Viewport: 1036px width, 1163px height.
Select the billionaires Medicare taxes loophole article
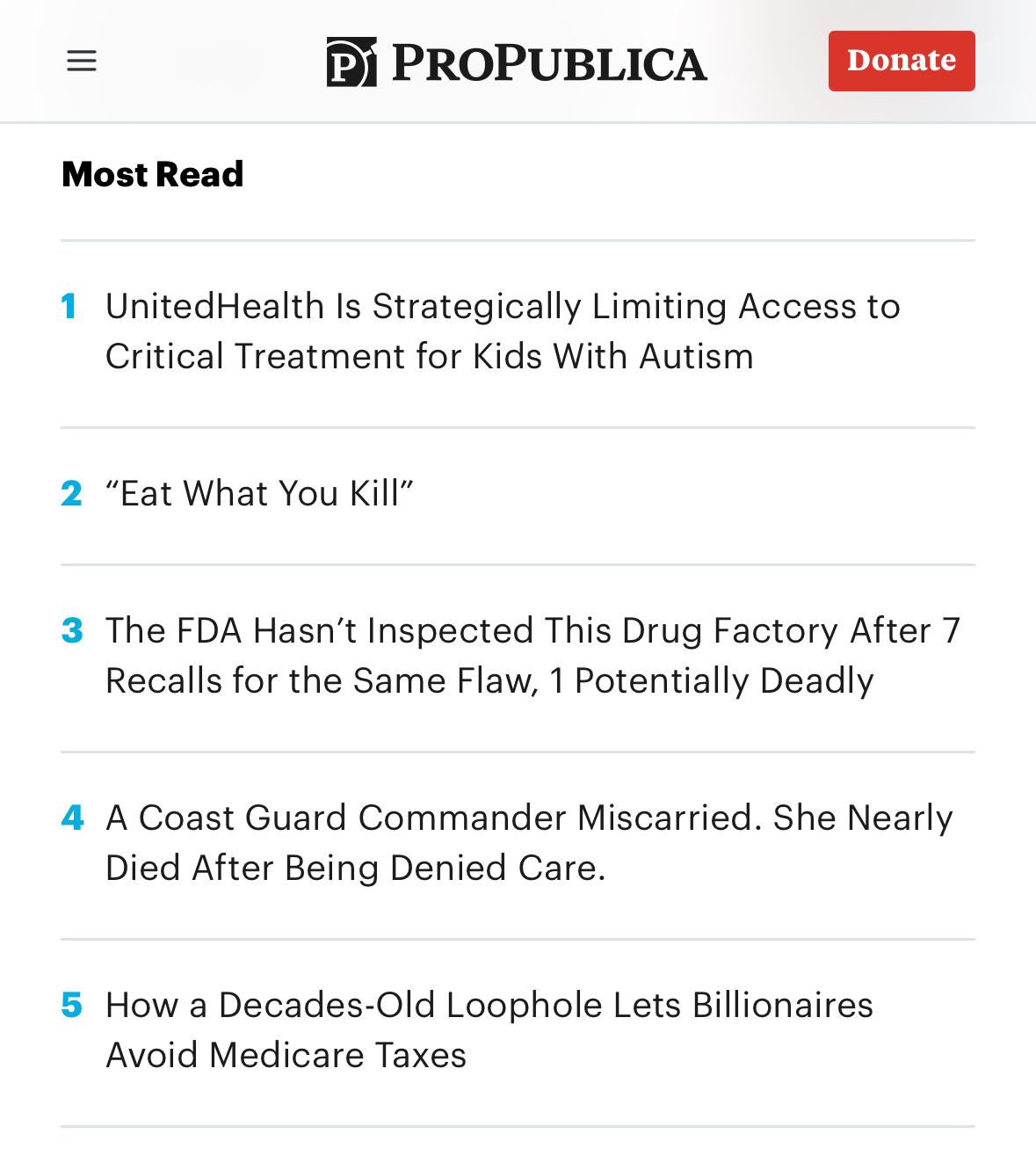[x=489, y=1030]
